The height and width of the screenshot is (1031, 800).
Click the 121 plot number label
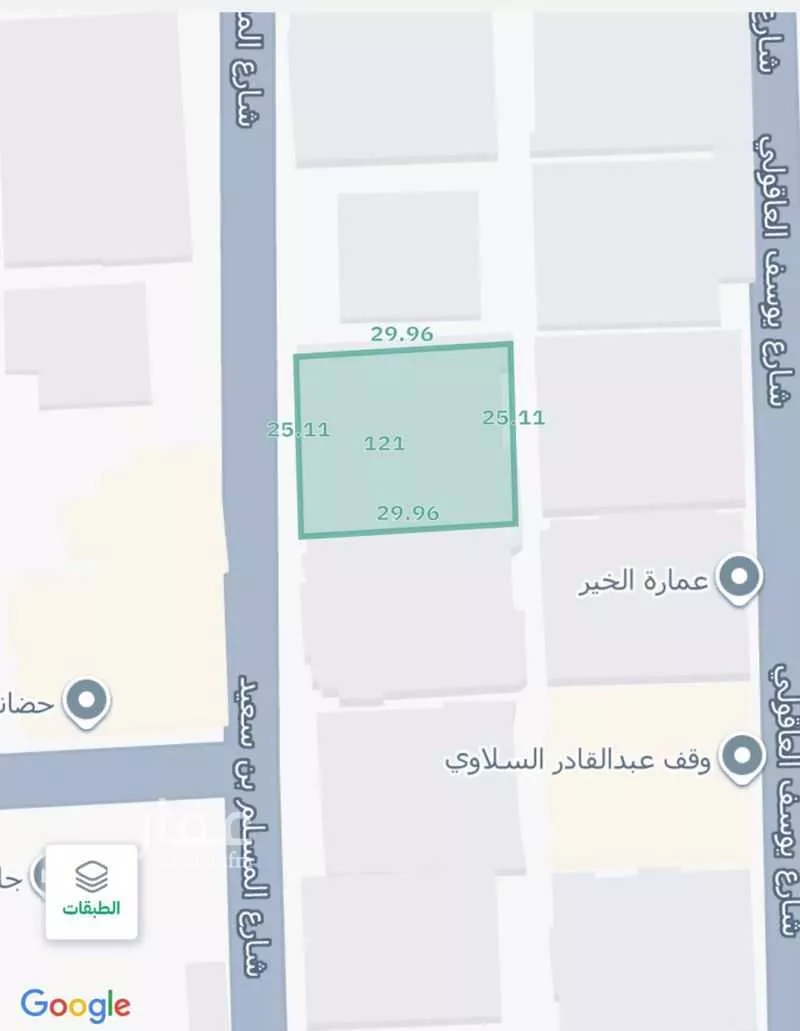coord(386,444)
